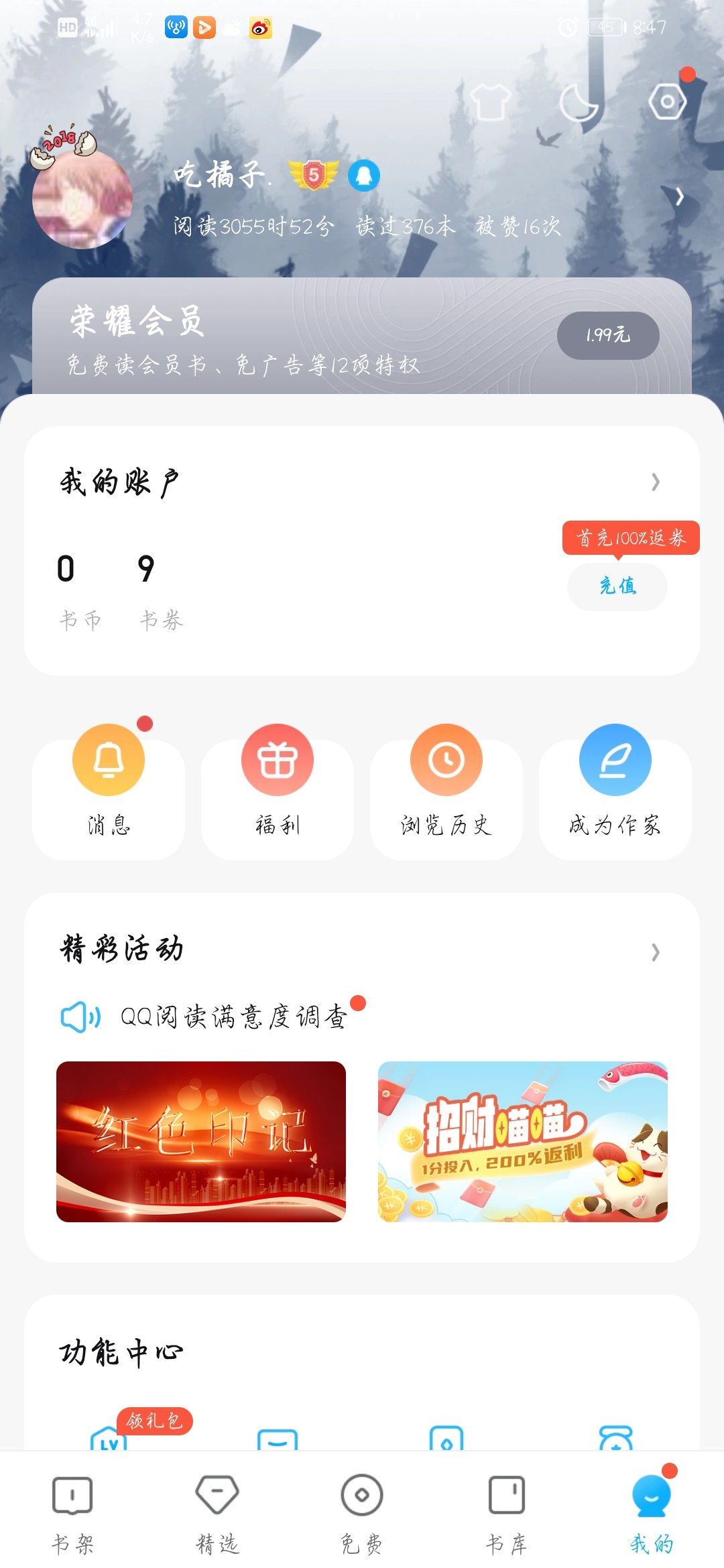Tap the 充值 button
Image resolution: width=724 pixels, height=1568 pixels.
click(617, 586)
